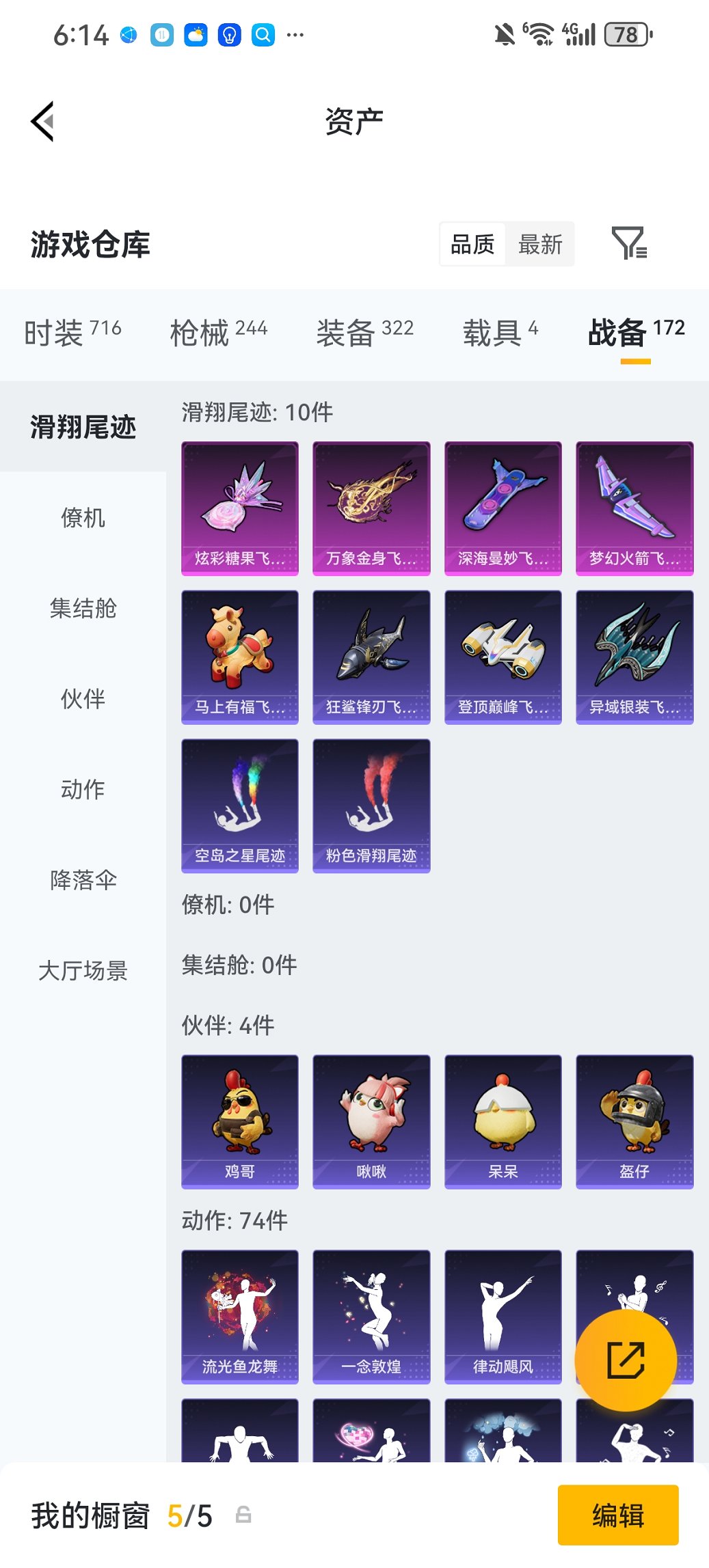Open the 大厅场景 category
The width and height of the screenshot is (709, 1568).
point(83,970)
